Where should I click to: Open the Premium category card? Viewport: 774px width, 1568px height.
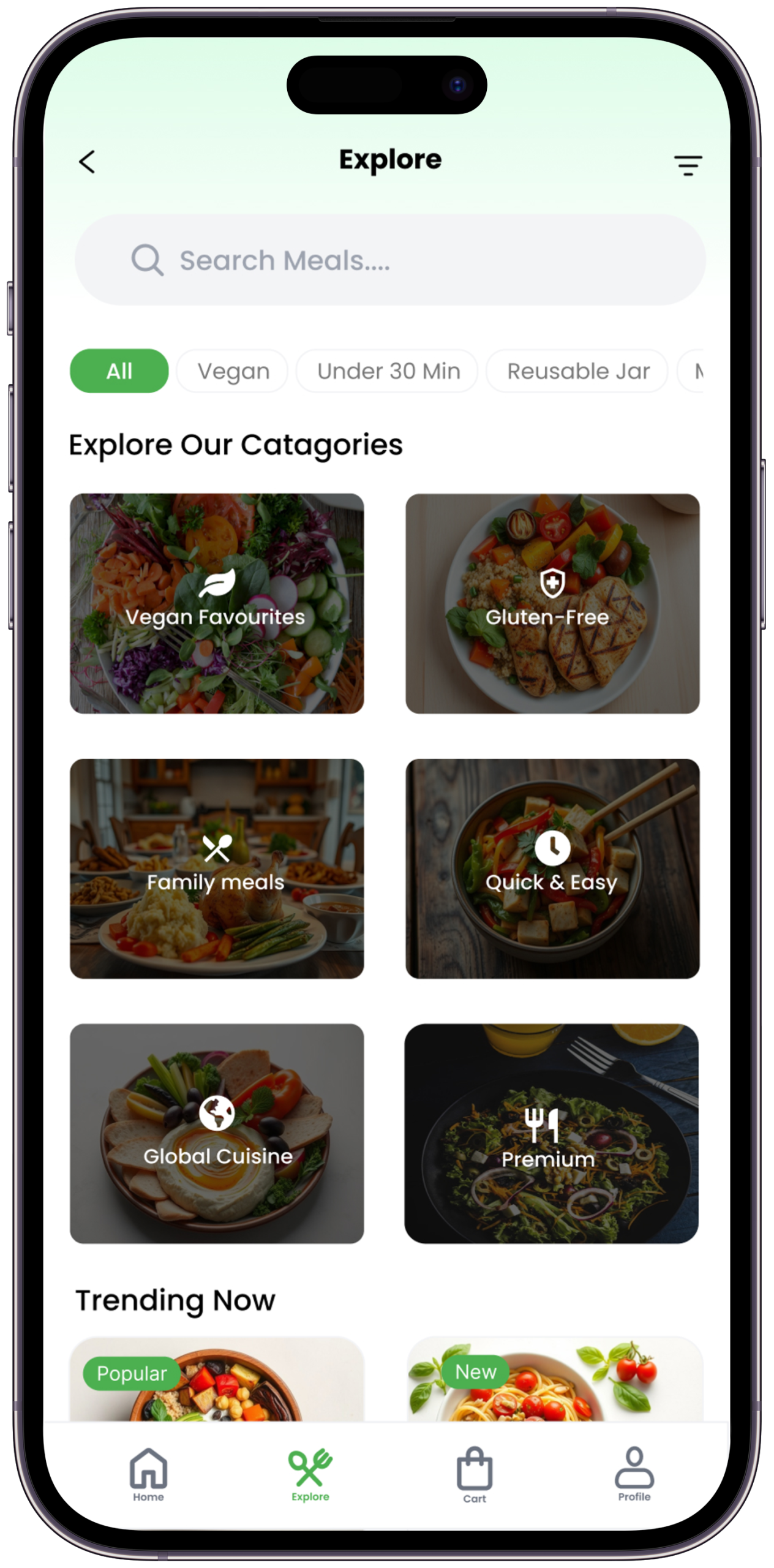[551, 1133]
